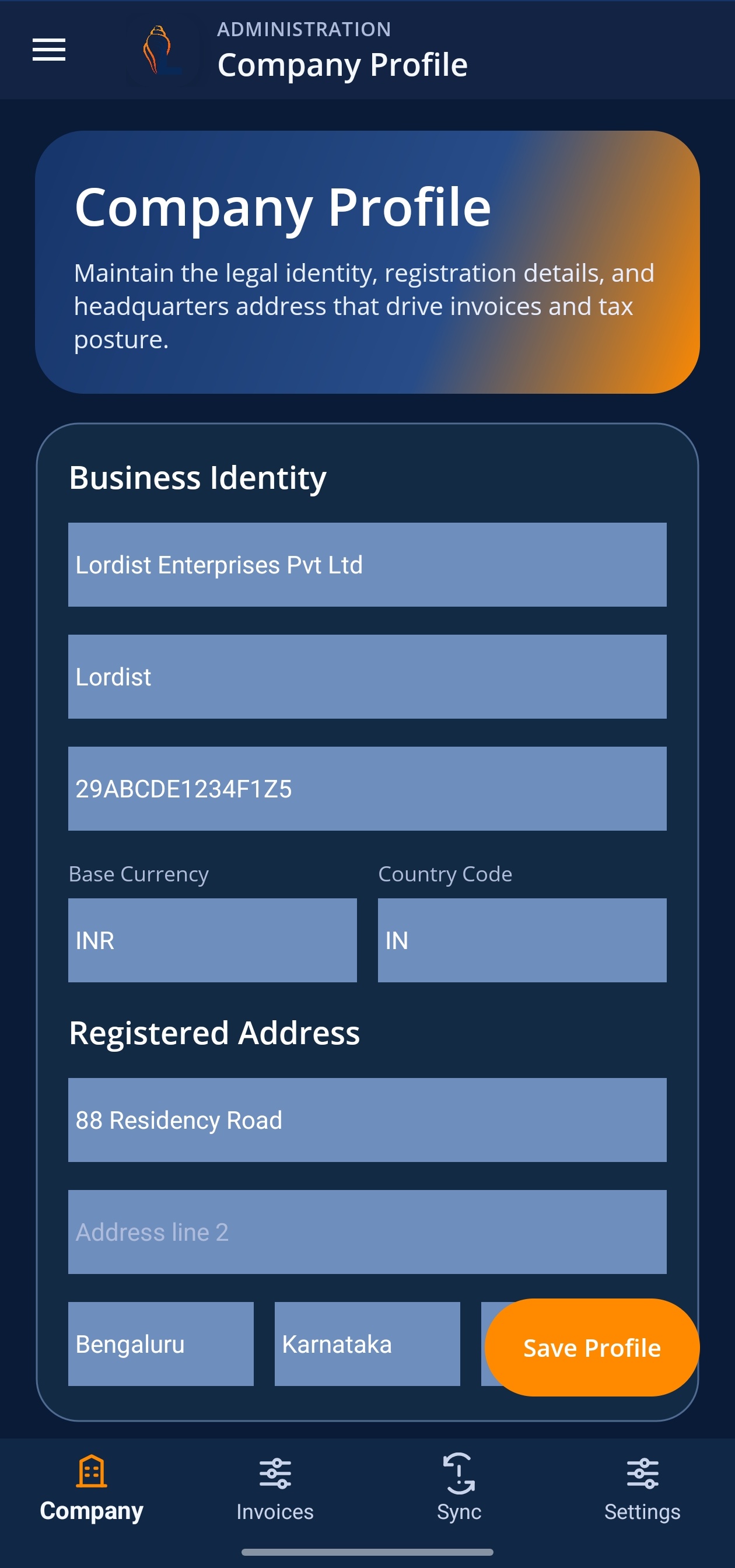Tap the 88 Residency Road address field
This screenshot has height=1568, width=735.
tap(367, 1119)
